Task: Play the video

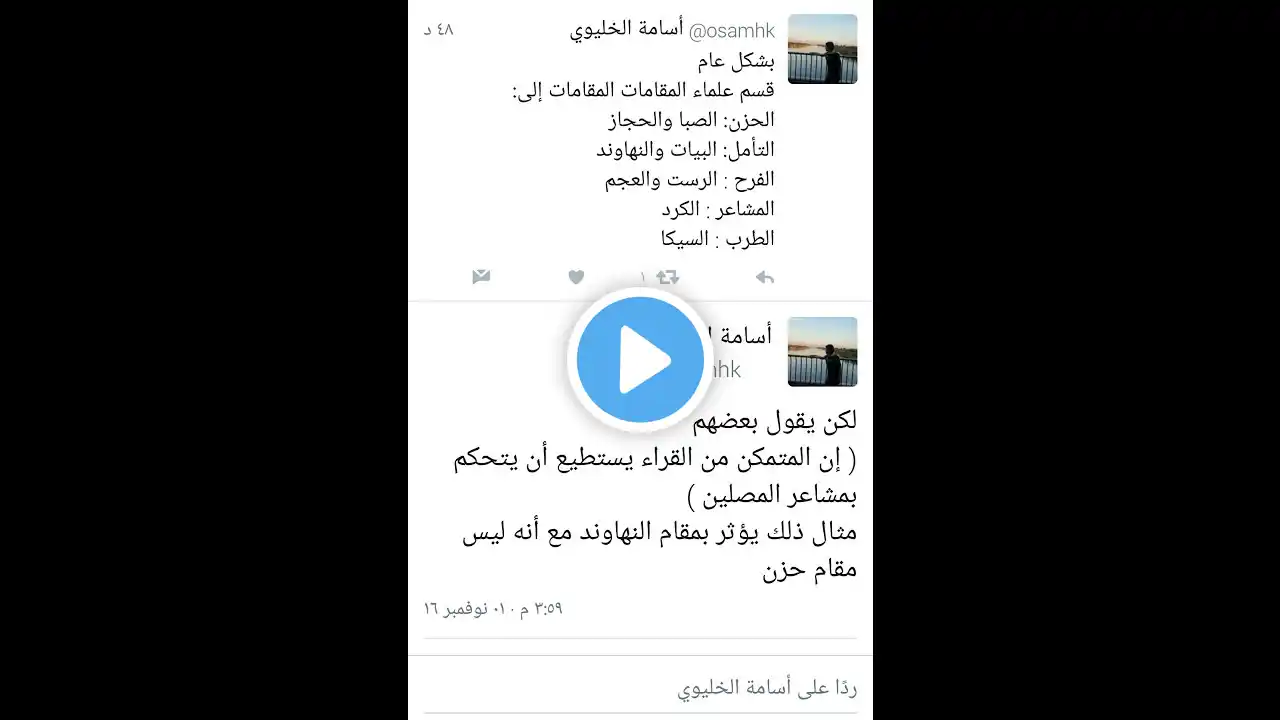Action: pyautogui.click(x=640, y=360)
